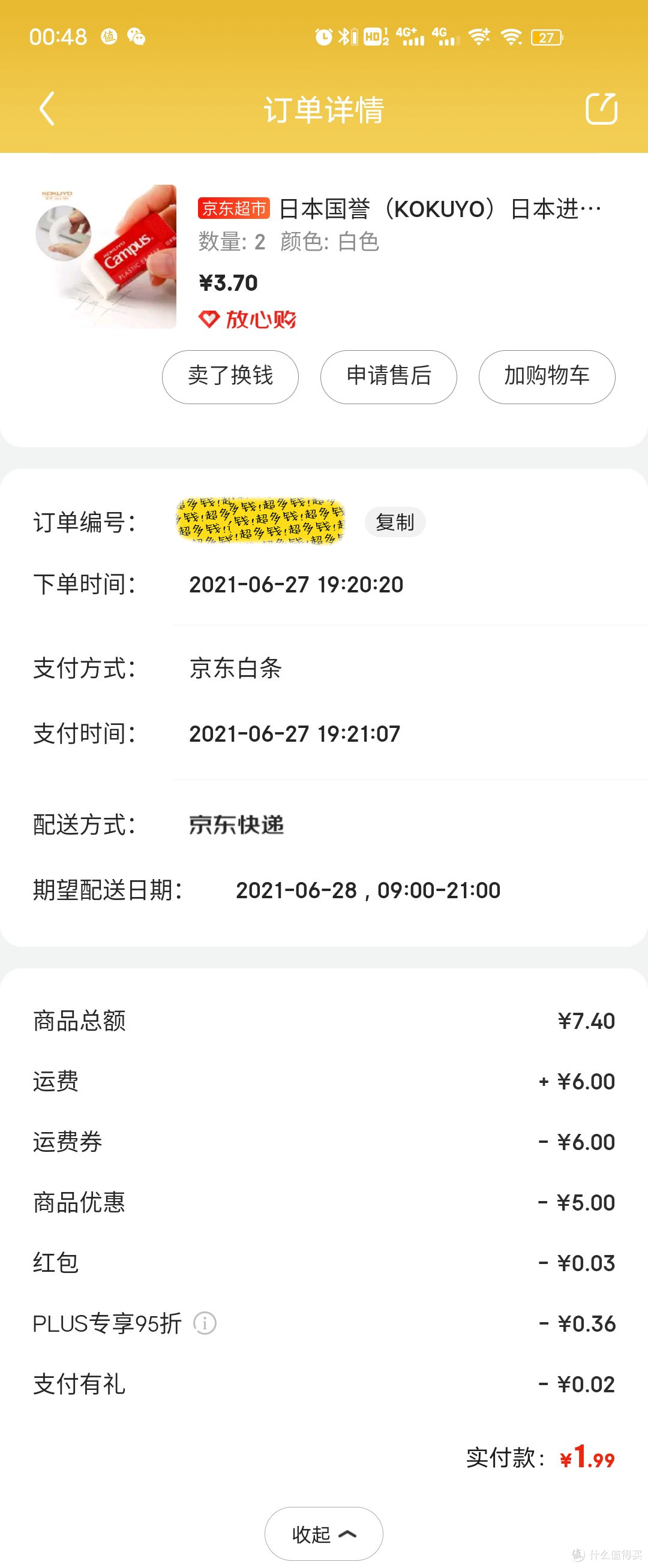Screen dimensions: 648x1568
Task: Open 申请售后 after-sales request
Action: (389, 377)
